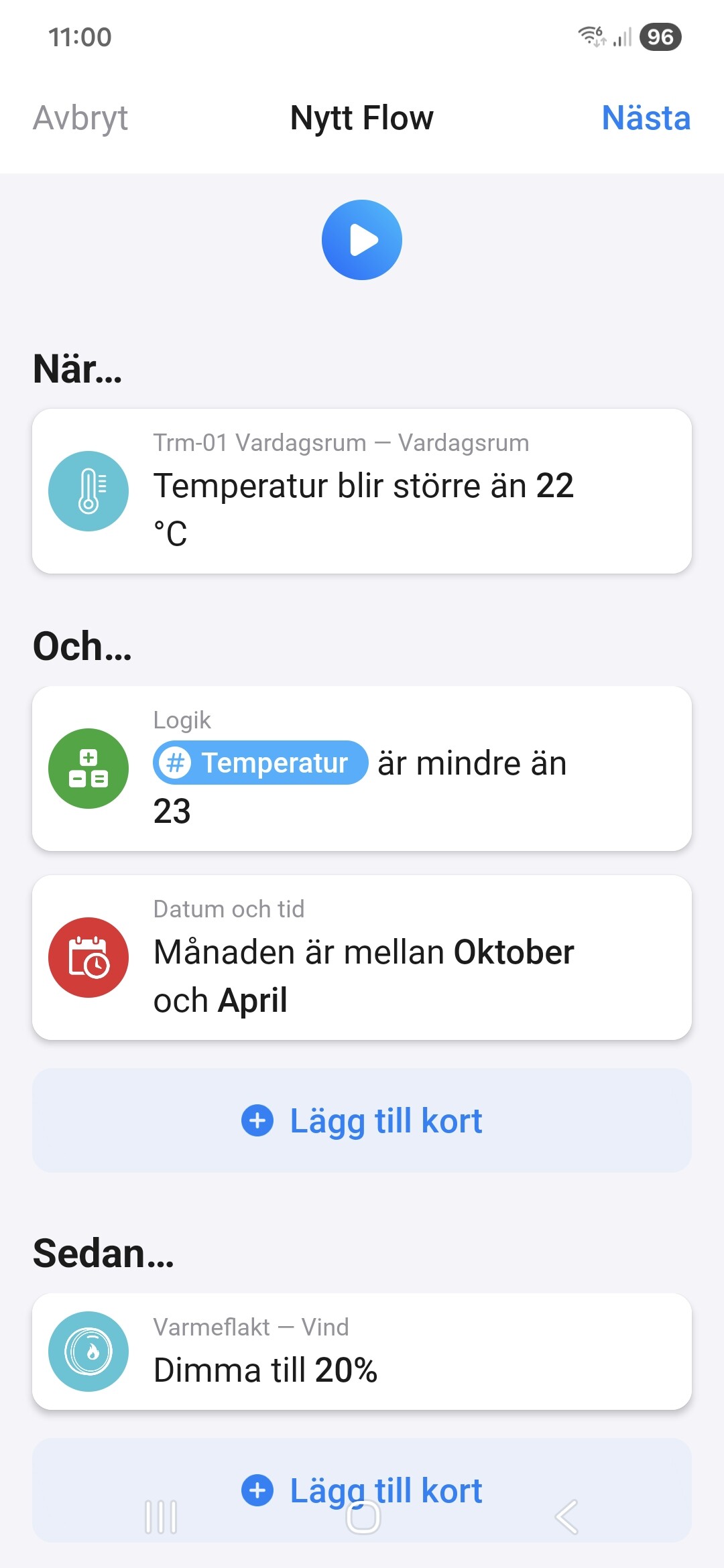Screen dimensions: 724x1568
Task: Test the Flow with the play button
Action: 362,240
